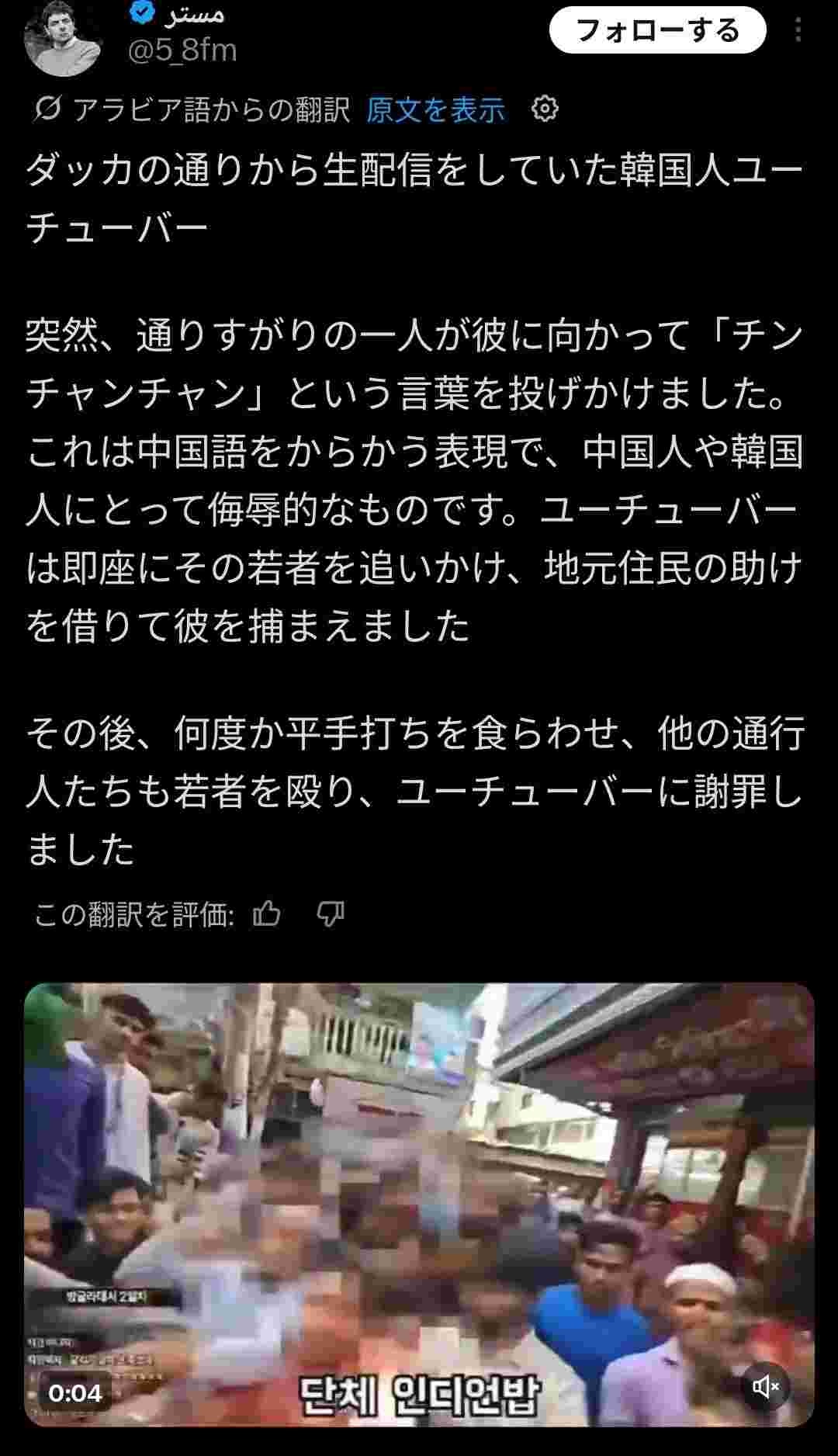The width and height of the screenshot is (838, 1456).
Task: Play the embedded video
Action: (419, 1205)
